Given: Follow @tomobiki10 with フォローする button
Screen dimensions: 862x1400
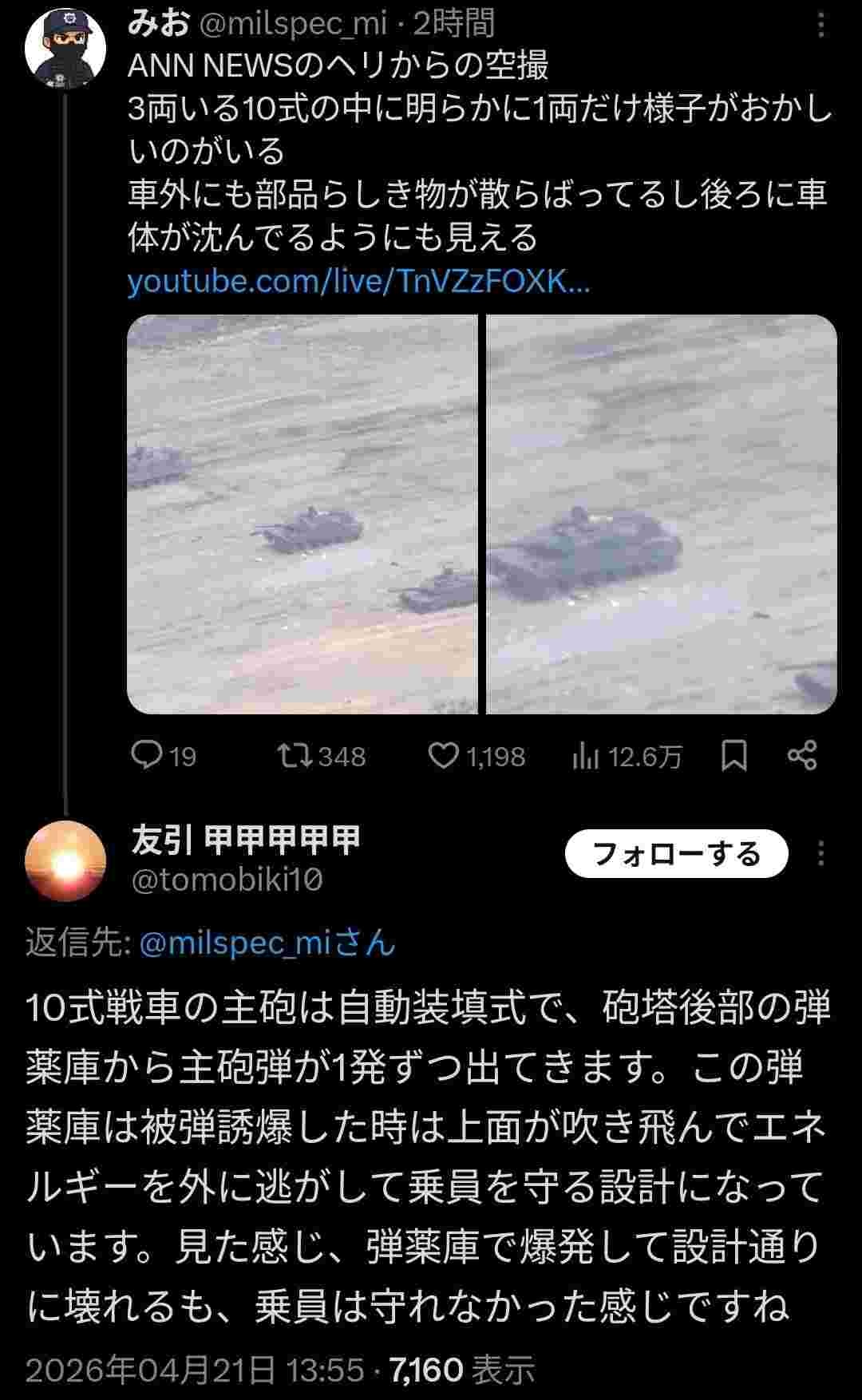Looking at the screenshot, I should tap(676, 855).
